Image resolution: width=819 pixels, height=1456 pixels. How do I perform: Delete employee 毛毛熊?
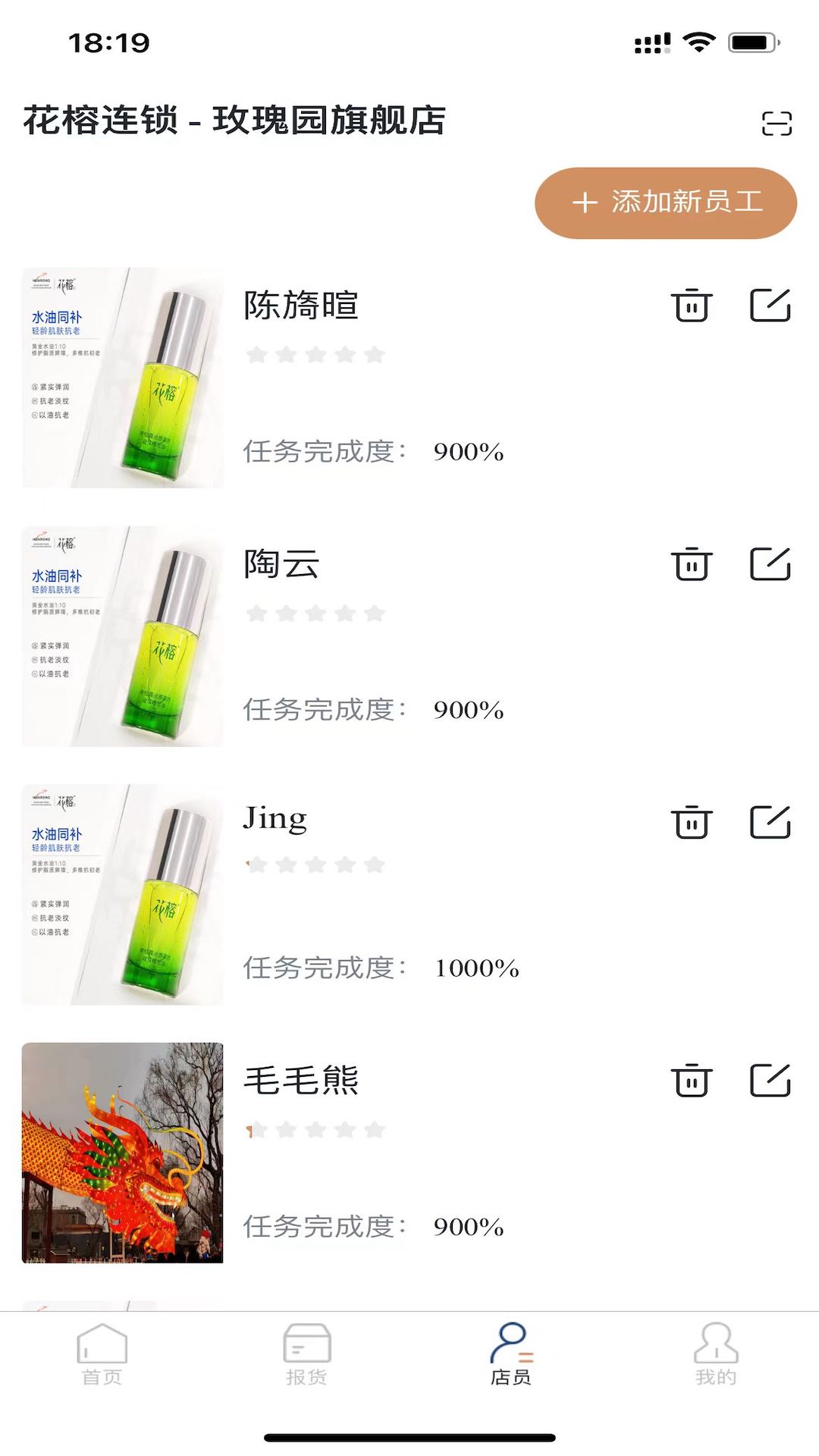(691, 1081)
